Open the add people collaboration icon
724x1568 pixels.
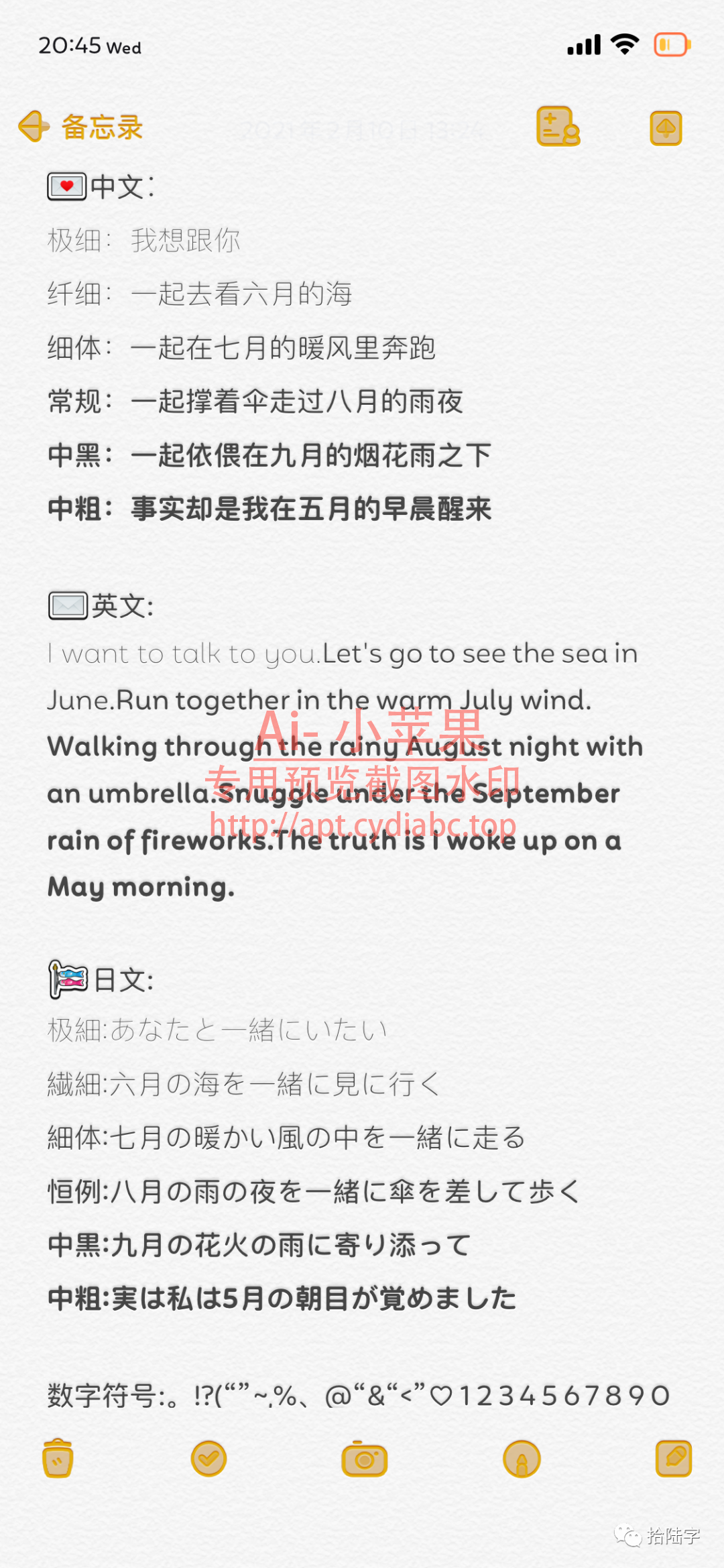(558, 127)
